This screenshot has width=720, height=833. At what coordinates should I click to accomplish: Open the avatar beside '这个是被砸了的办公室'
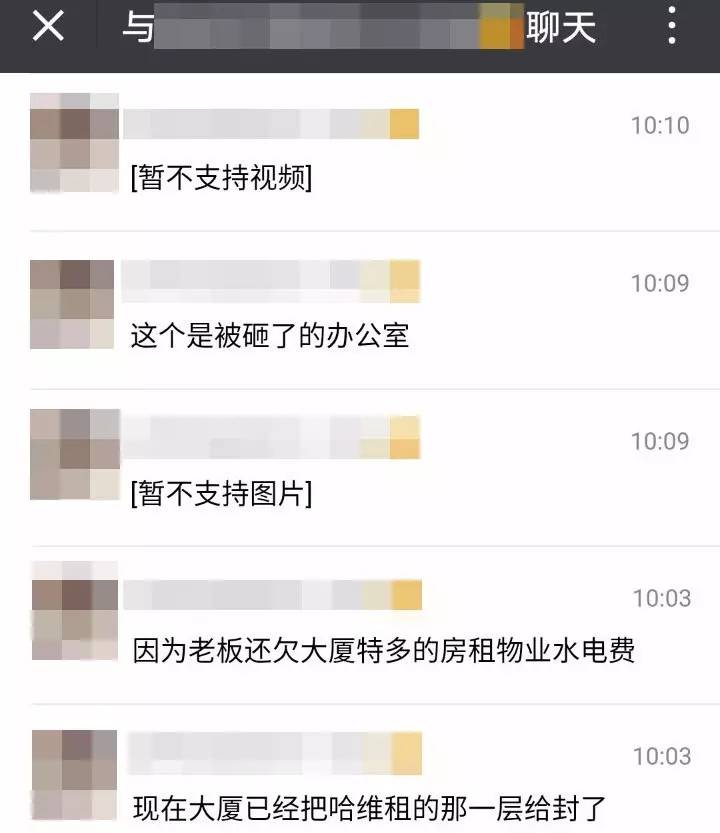(x=70, y=303)
